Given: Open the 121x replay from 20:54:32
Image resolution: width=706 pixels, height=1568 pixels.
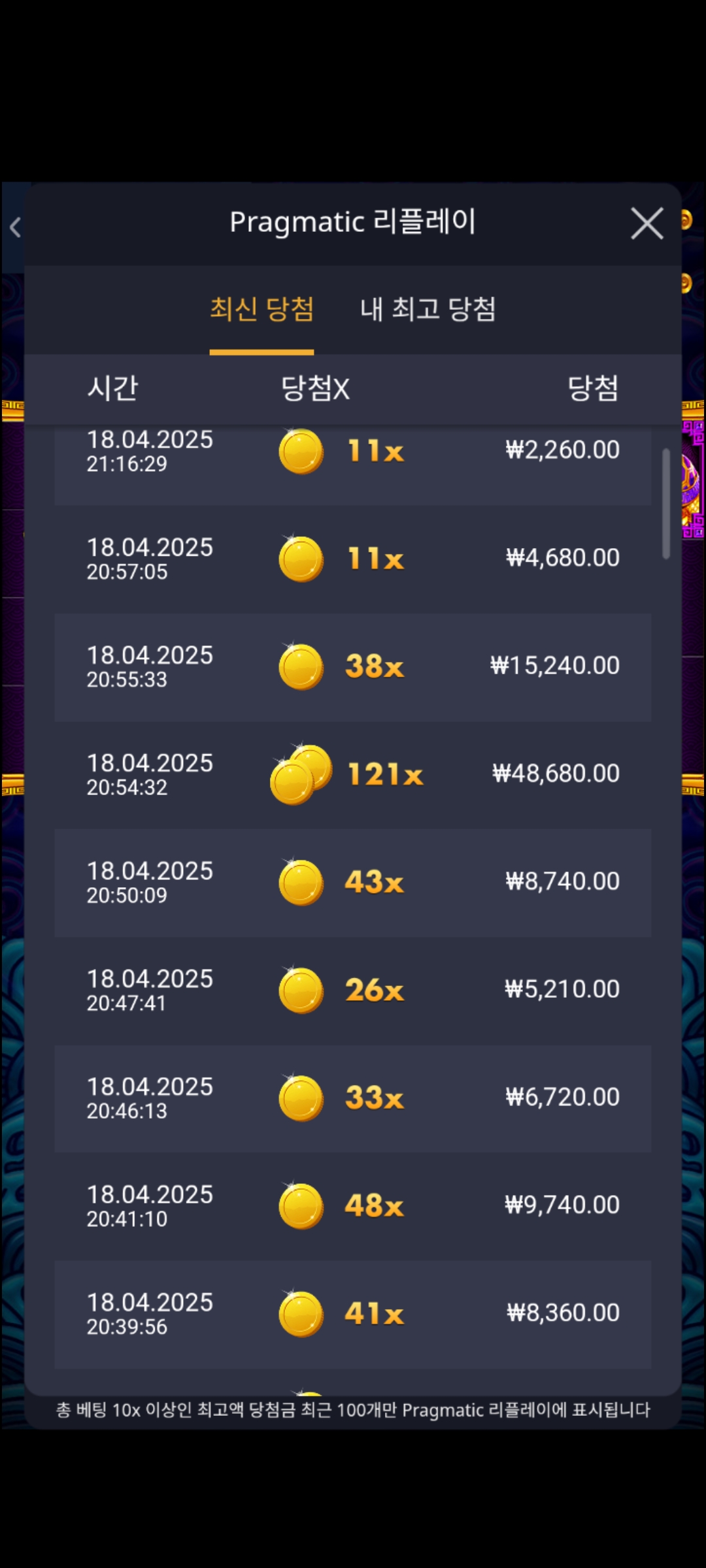Looking at the screenshot, I should pos(353,776).
